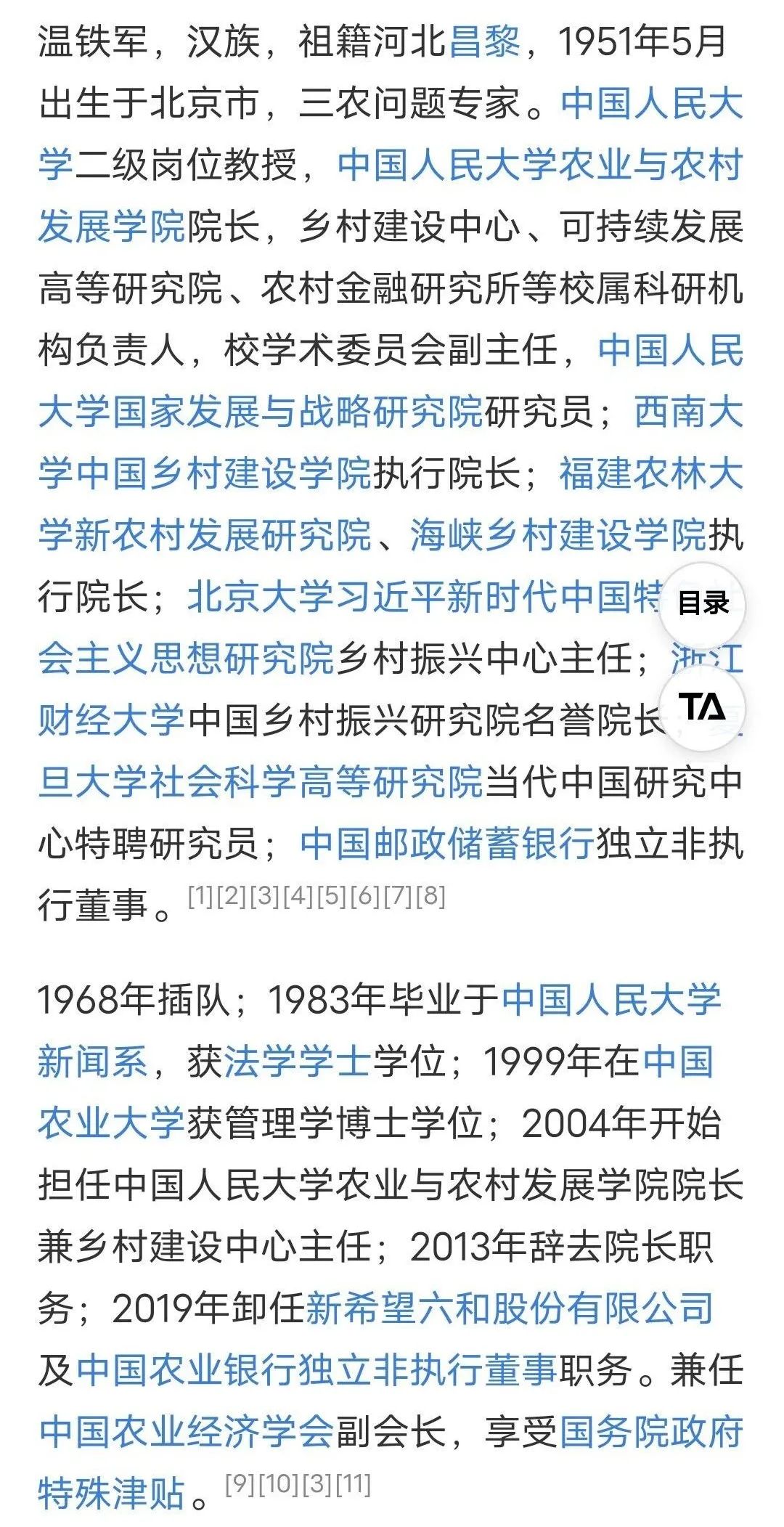Image resolution: width=784 pixels, height=1527 pixels.
Task: Open the 中国农业经济学会 link
Action: (x=187, y=1432)
